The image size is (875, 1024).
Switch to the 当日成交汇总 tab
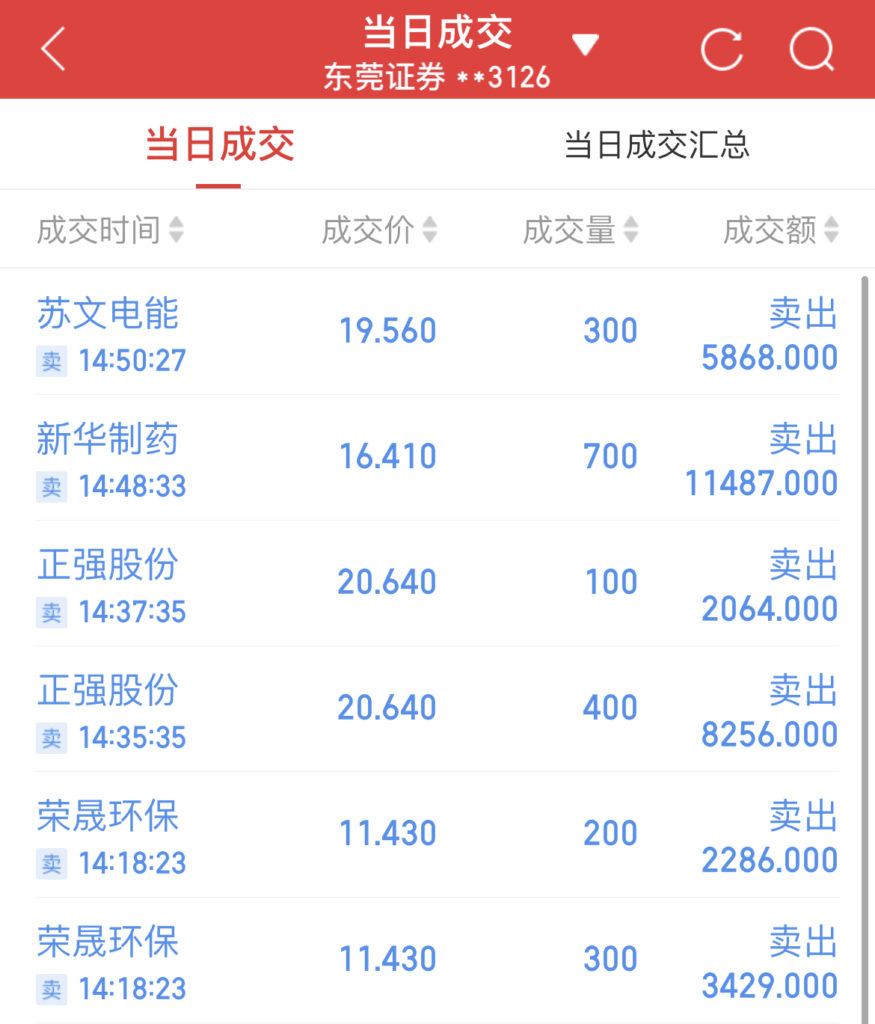click(656, 145)
